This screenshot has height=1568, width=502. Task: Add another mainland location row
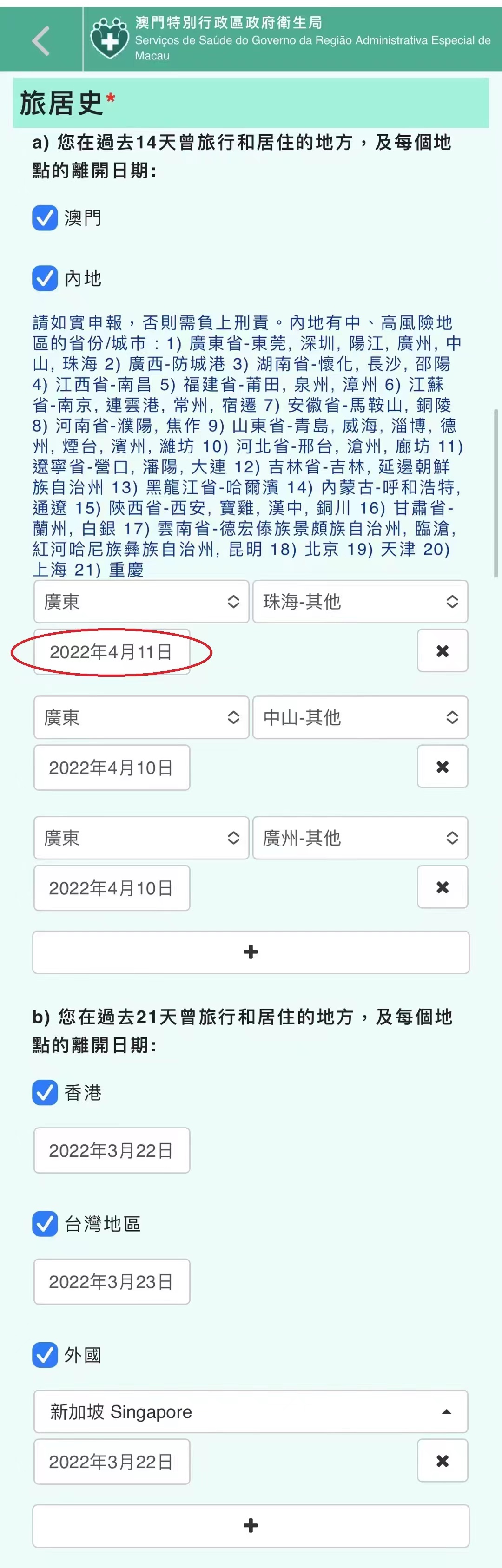(251, 952)
